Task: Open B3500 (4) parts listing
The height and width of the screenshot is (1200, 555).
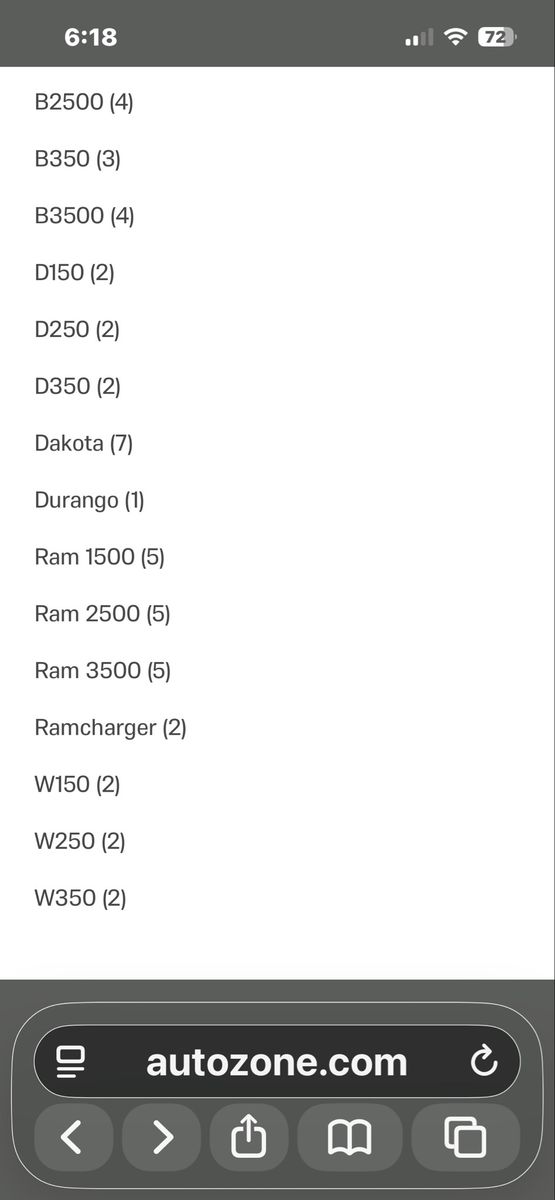Action: (x=84, y=216)
